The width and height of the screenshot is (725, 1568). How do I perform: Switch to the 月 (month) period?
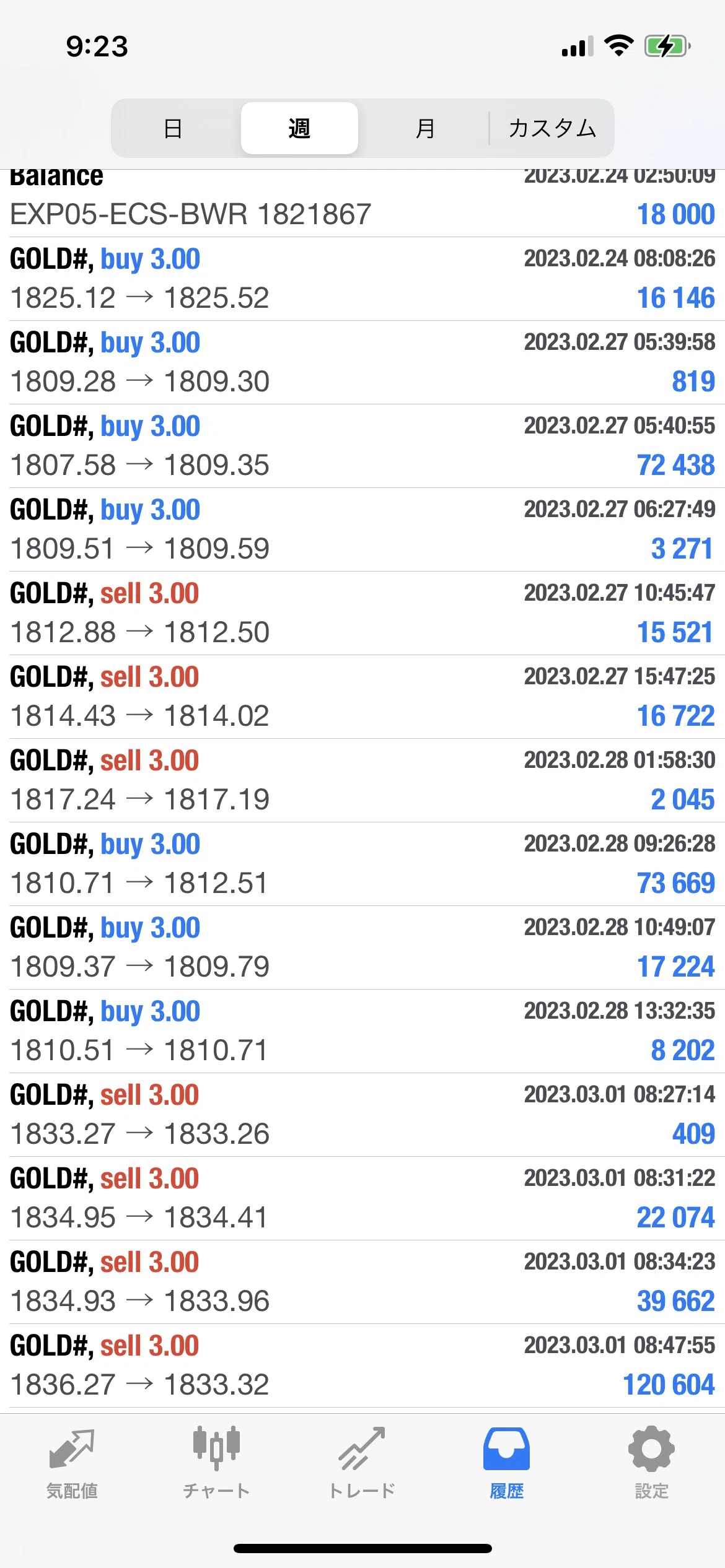tap(424, 128)
